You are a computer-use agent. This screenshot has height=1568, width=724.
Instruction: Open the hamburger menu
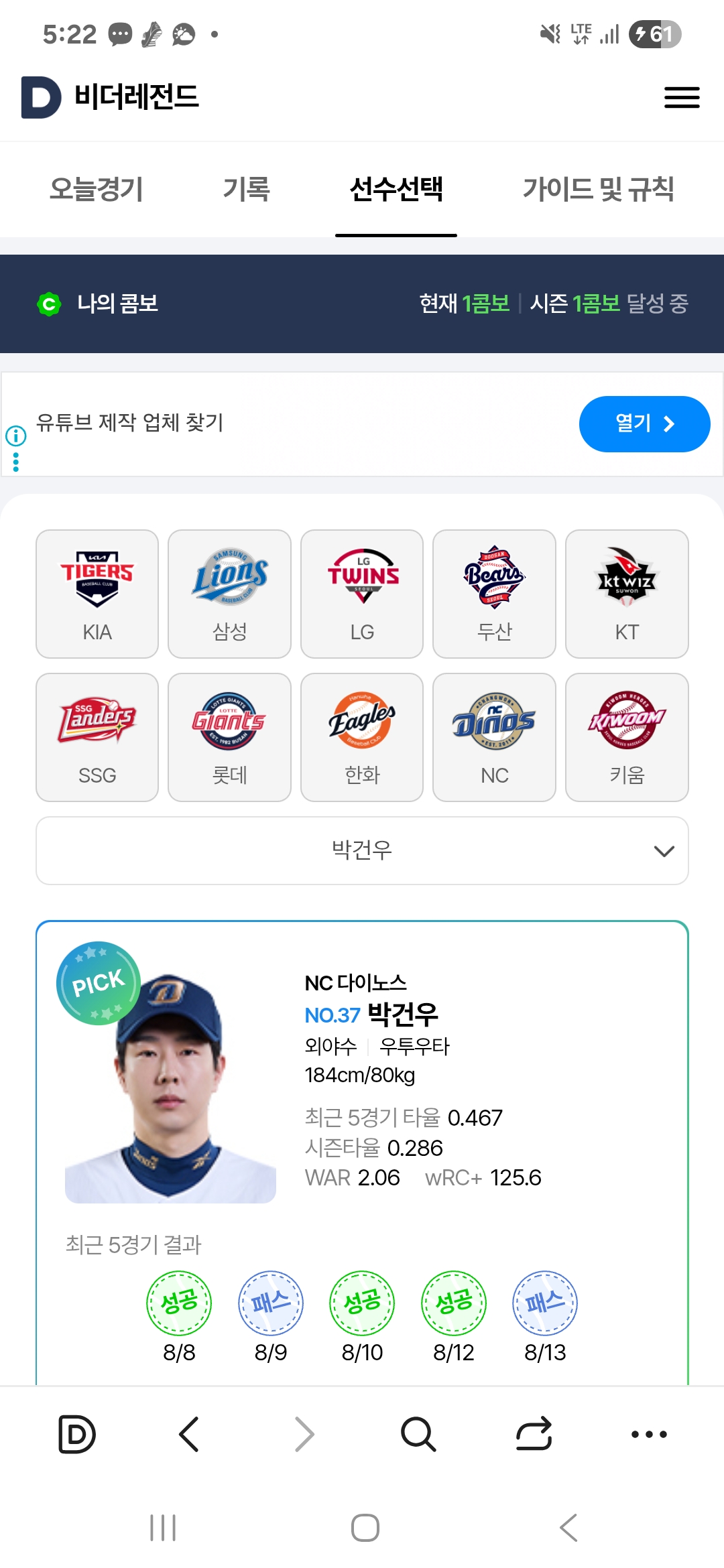tap(681, 98)
